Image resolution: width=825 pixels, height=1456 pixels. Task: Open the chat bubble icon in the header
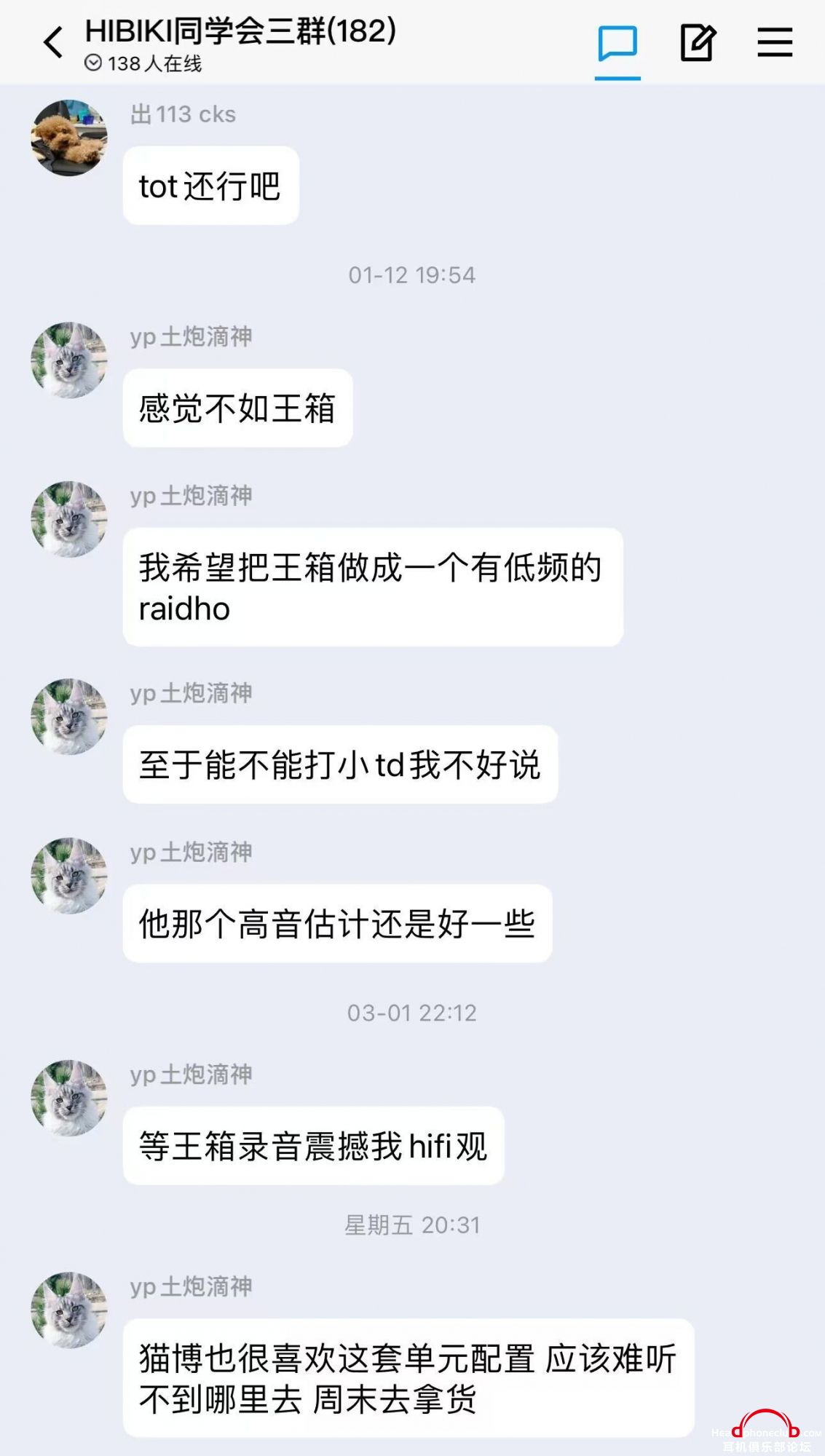[x=617, y=44]
